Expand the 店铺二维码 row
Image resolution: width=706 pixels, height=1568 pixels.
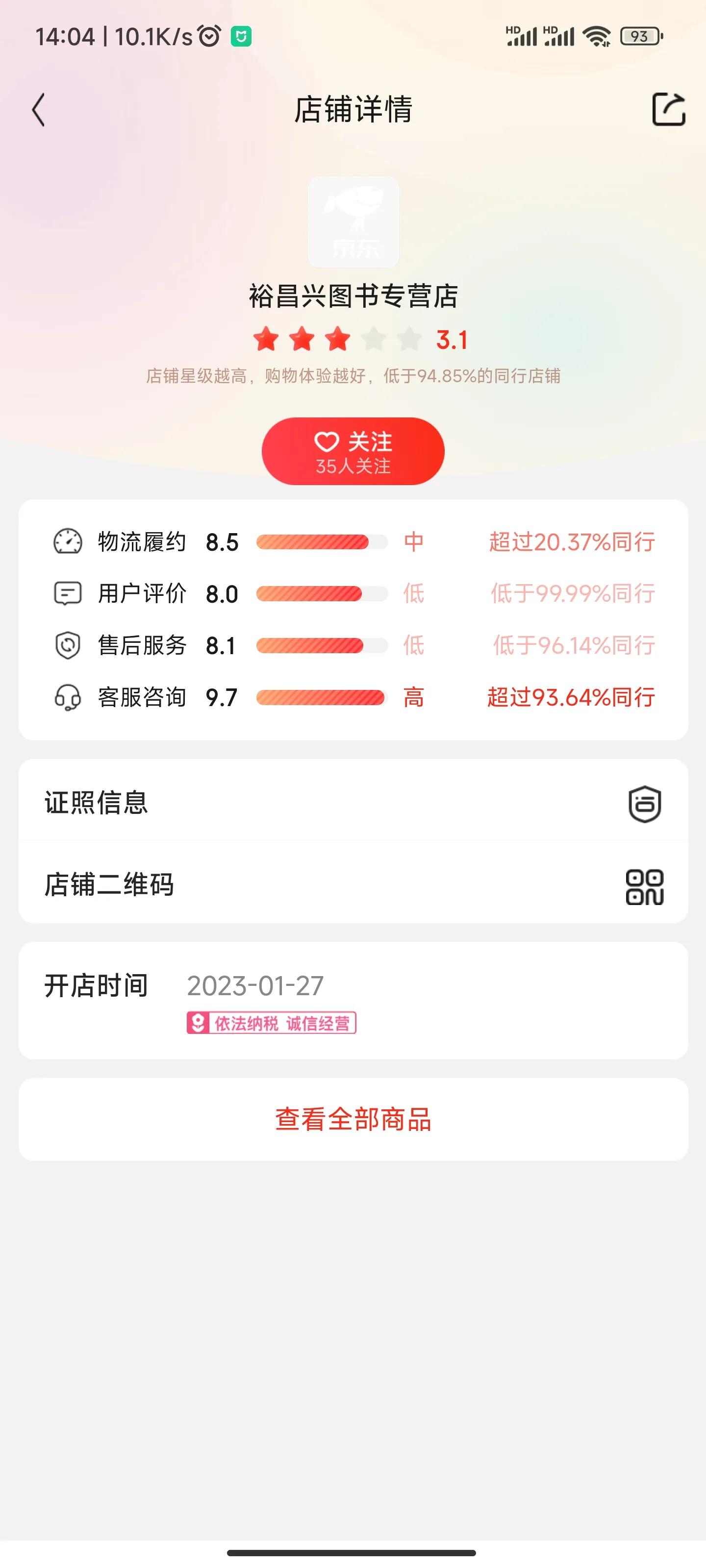(x=353, y=886)
